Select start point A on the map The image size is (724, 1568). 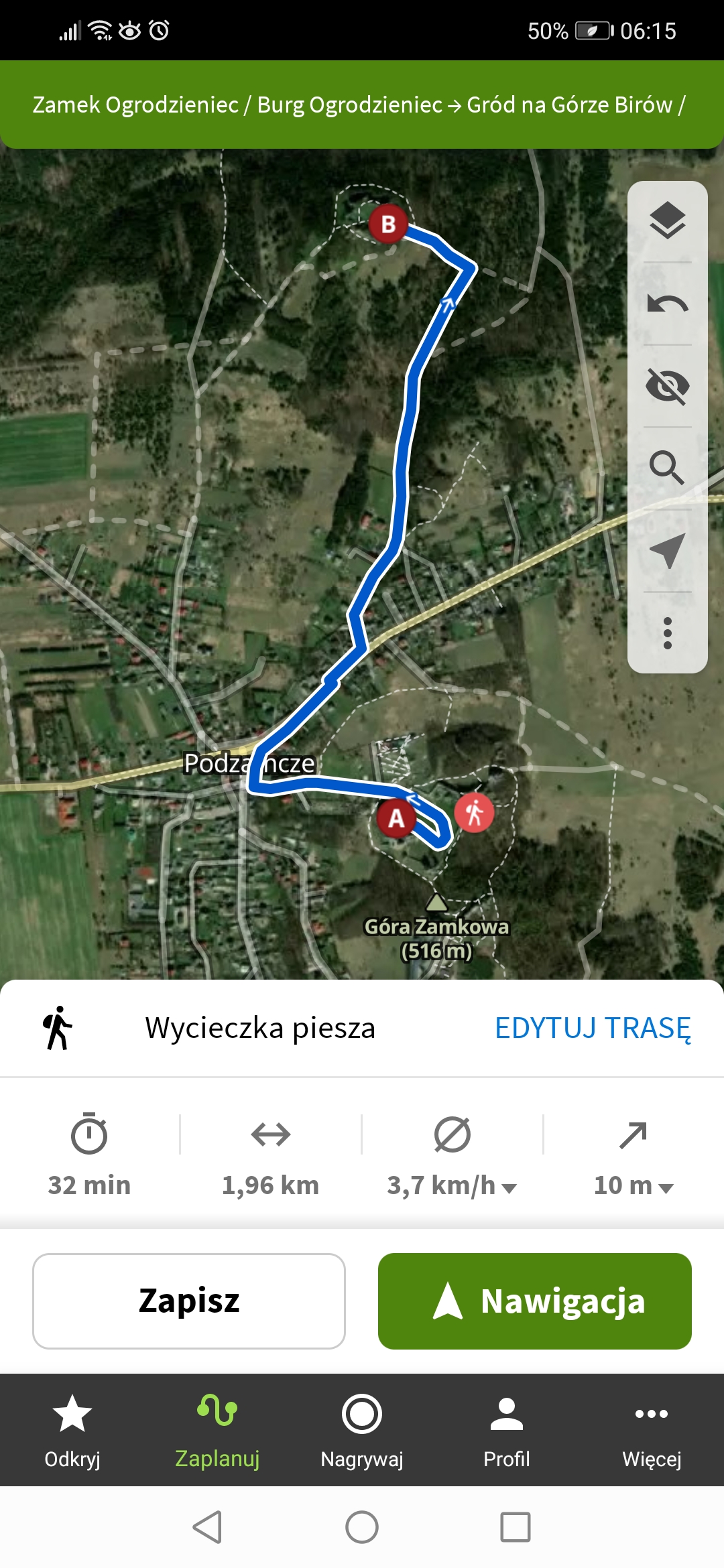coord(396,818)
